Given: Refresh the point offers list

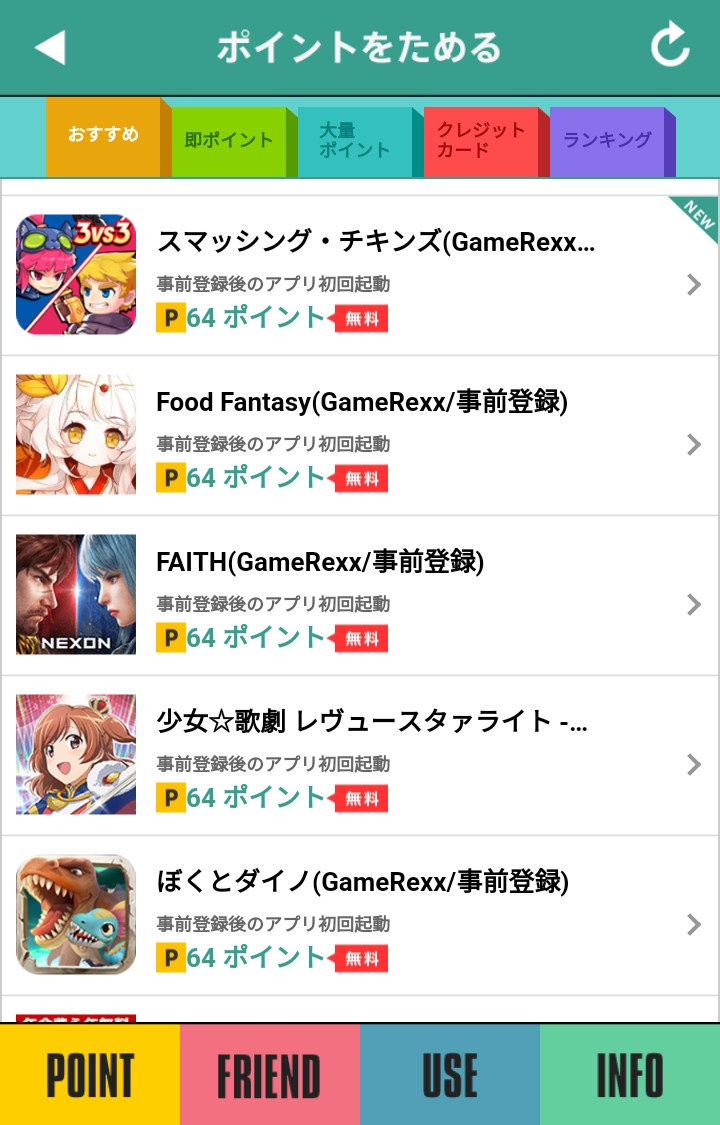Looking at the screenshot, I should tap(669, 47).
